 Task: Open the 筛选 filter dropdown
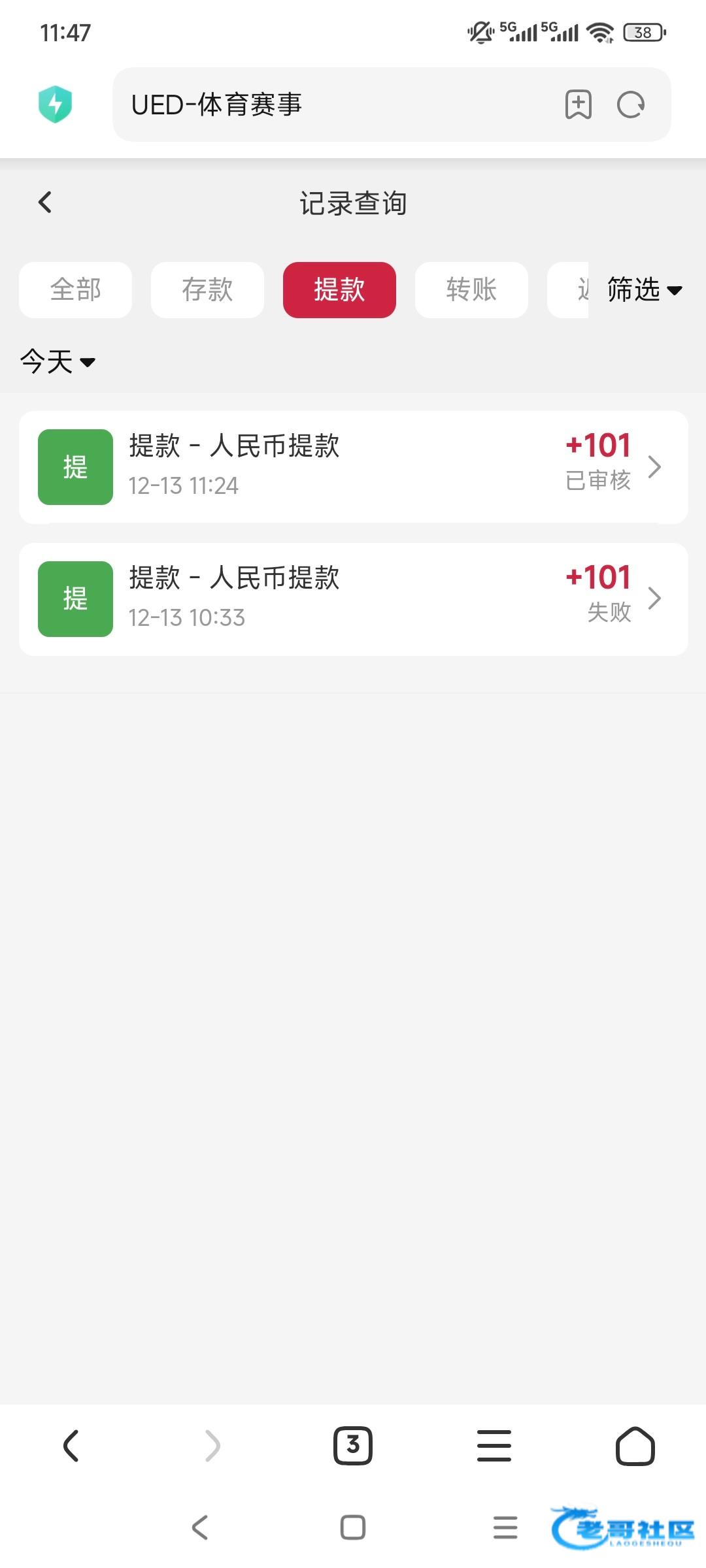(x=644, y=289)
